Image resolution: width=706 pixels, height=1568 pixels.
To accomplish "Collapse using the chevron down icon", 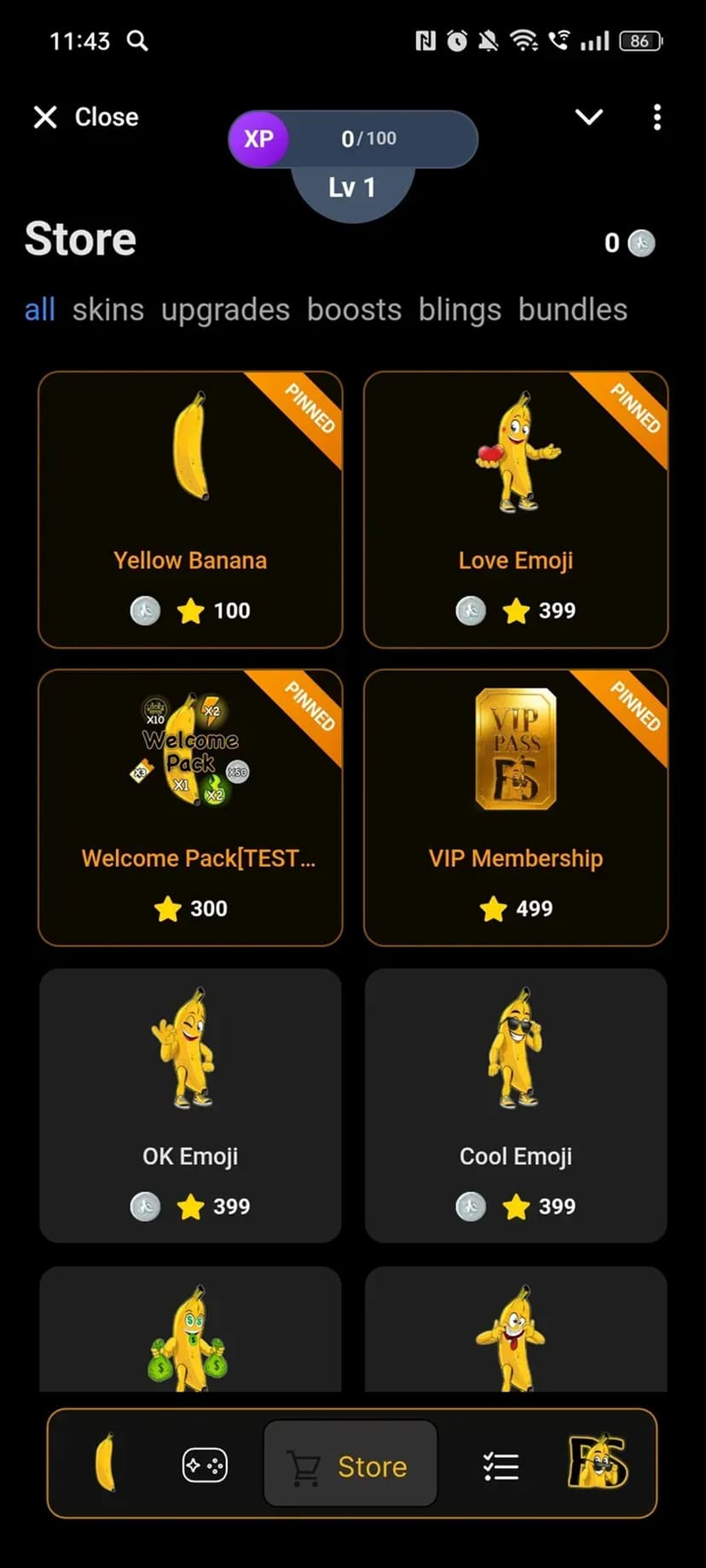I will [x=588, y=117].
